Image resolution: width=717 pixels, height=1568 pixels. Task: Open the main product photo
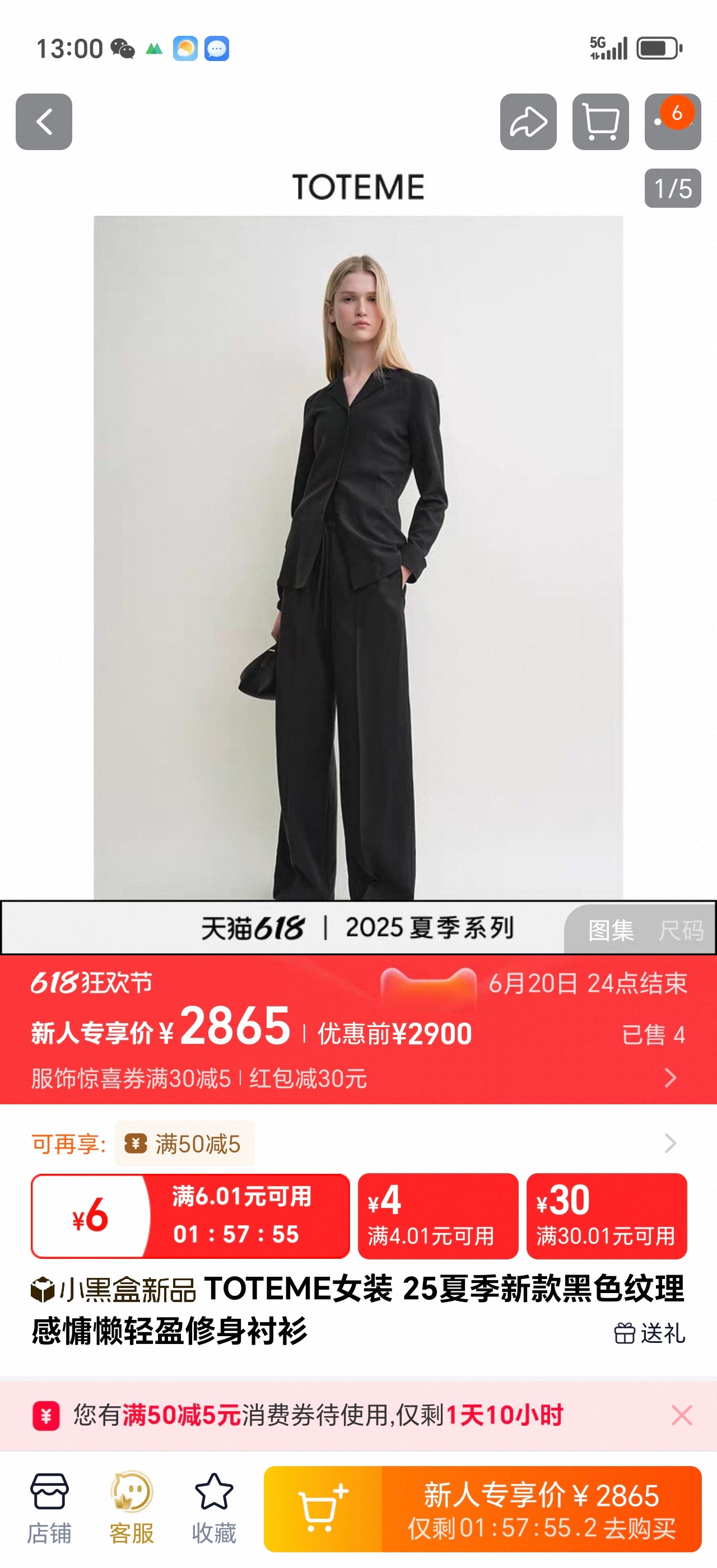pyautogui.click(x=358, y=557)
